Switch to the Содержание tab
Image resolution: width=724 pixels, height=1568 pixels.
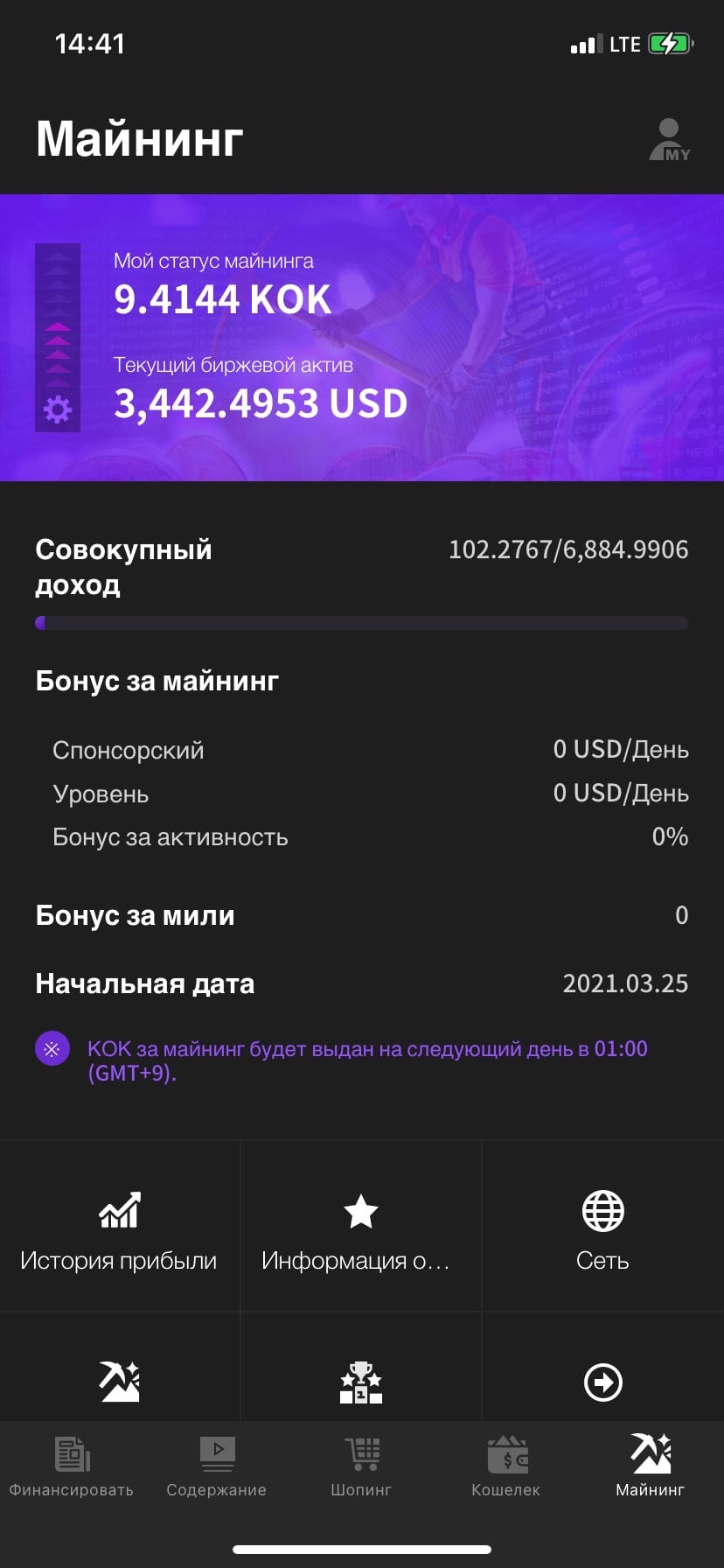pos(217,1466)
